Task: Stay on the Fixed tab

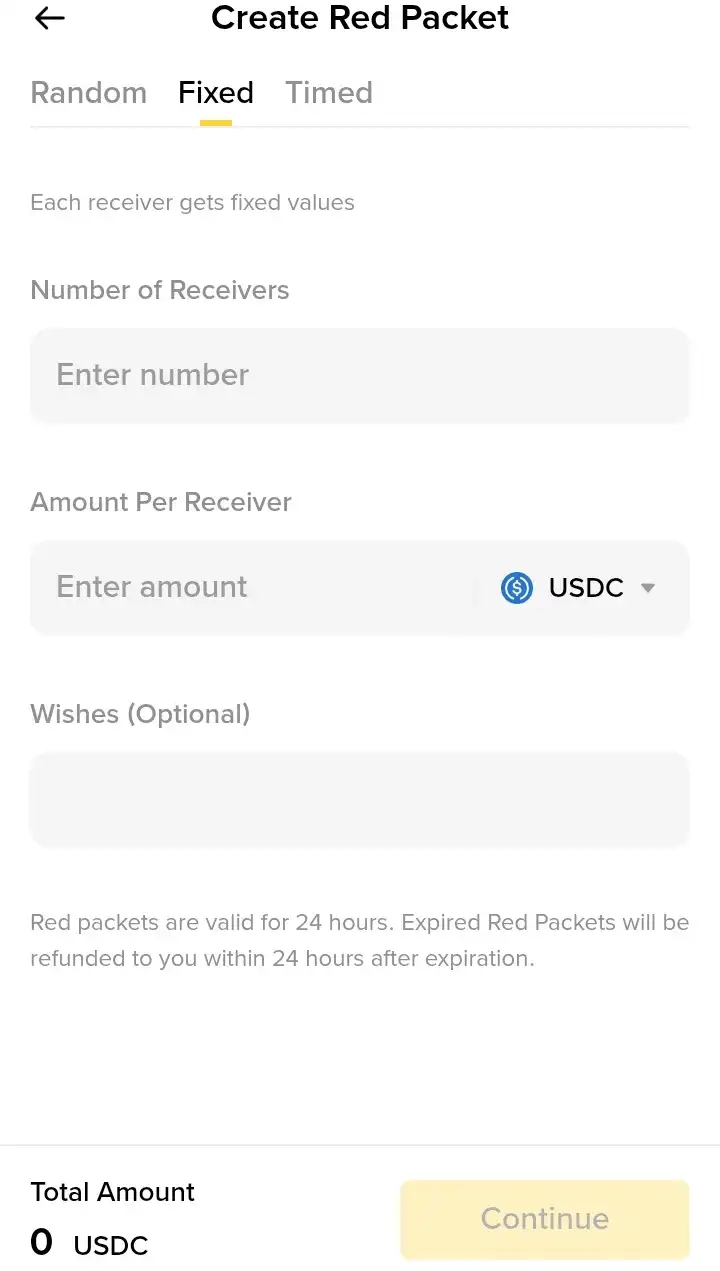Action: click(215, 92)
